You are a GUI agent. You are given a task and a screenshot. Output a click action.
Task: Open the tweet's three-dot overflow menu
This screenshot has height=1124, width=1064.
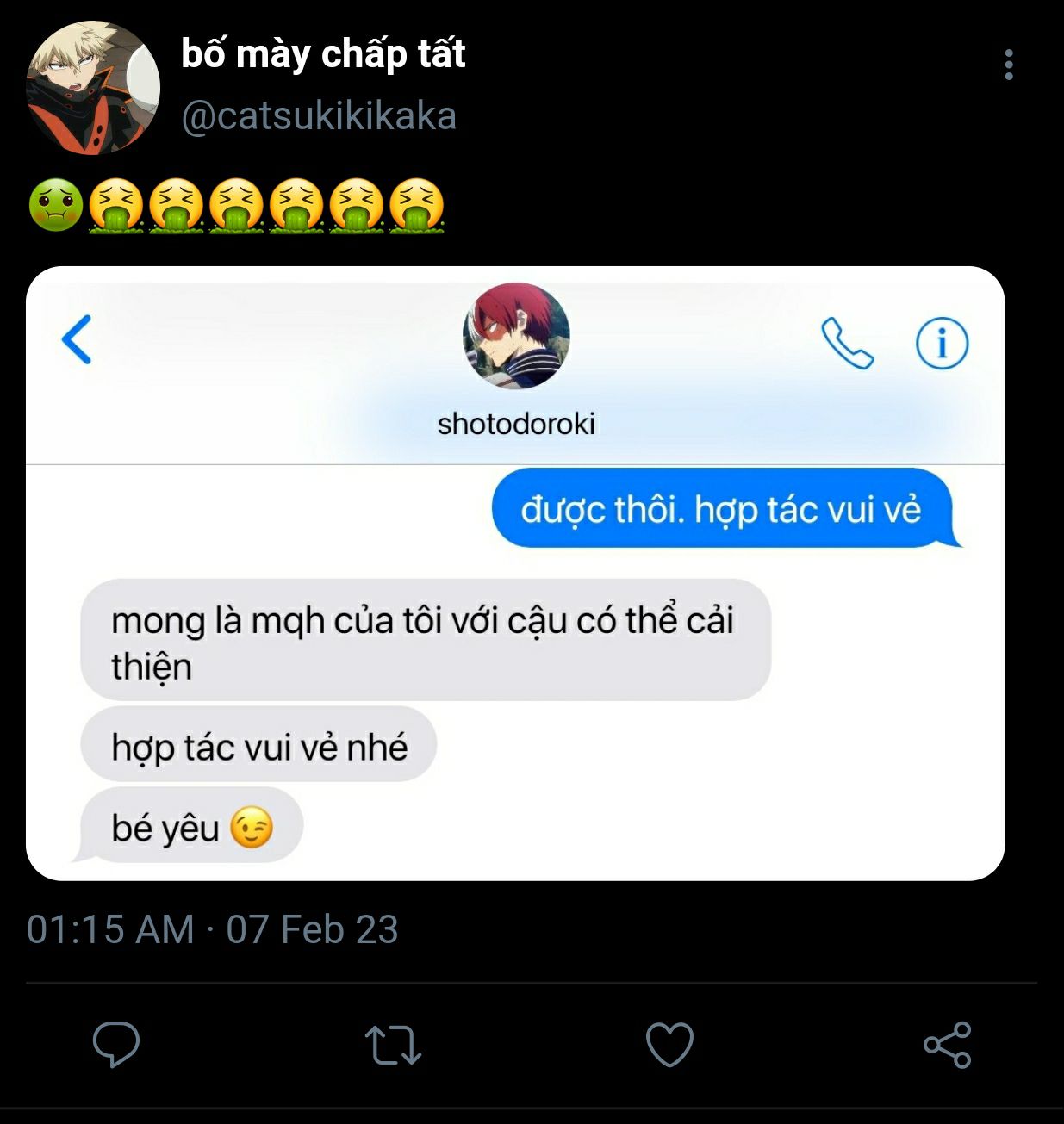1008,65
